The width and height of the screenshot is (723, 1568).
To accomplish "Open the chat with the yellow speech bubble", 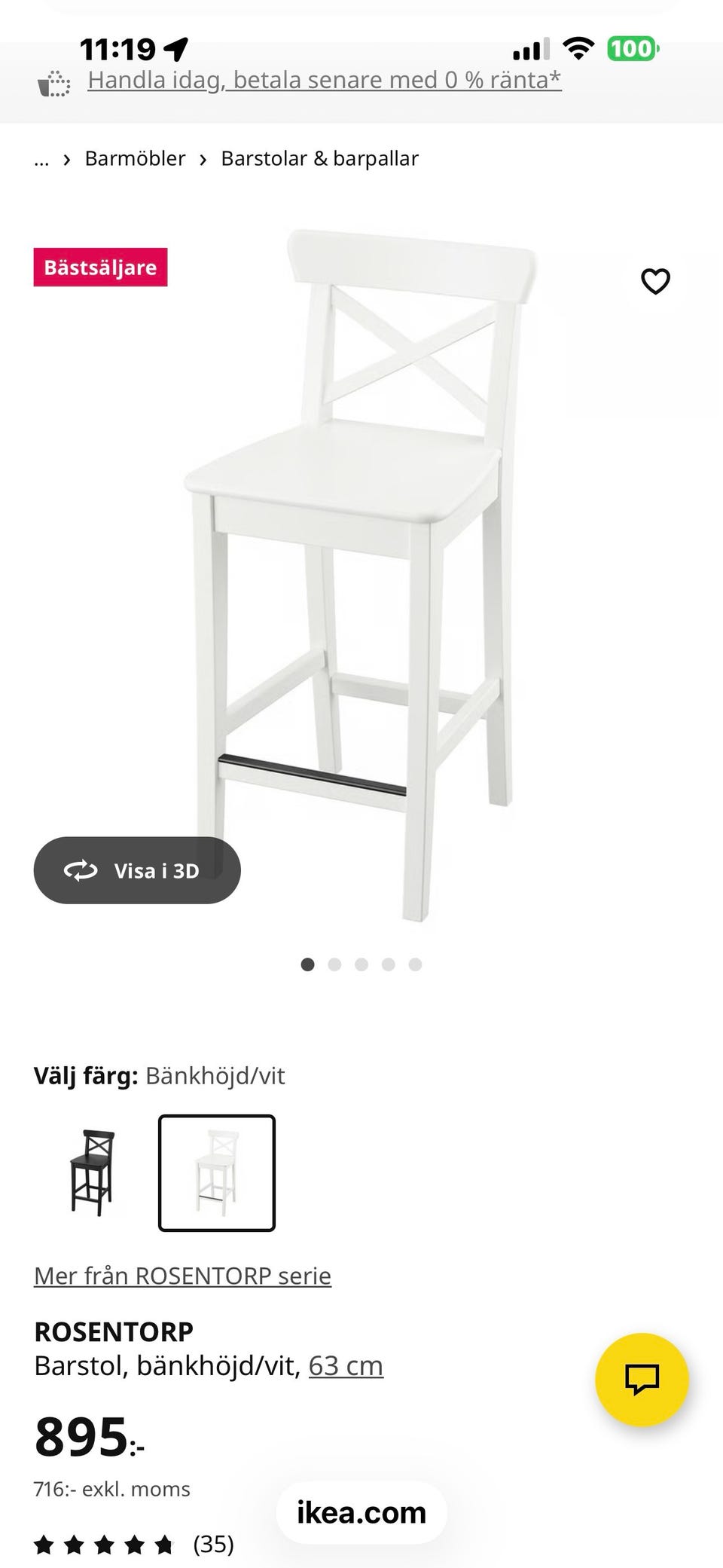I will click(641, 1378).
